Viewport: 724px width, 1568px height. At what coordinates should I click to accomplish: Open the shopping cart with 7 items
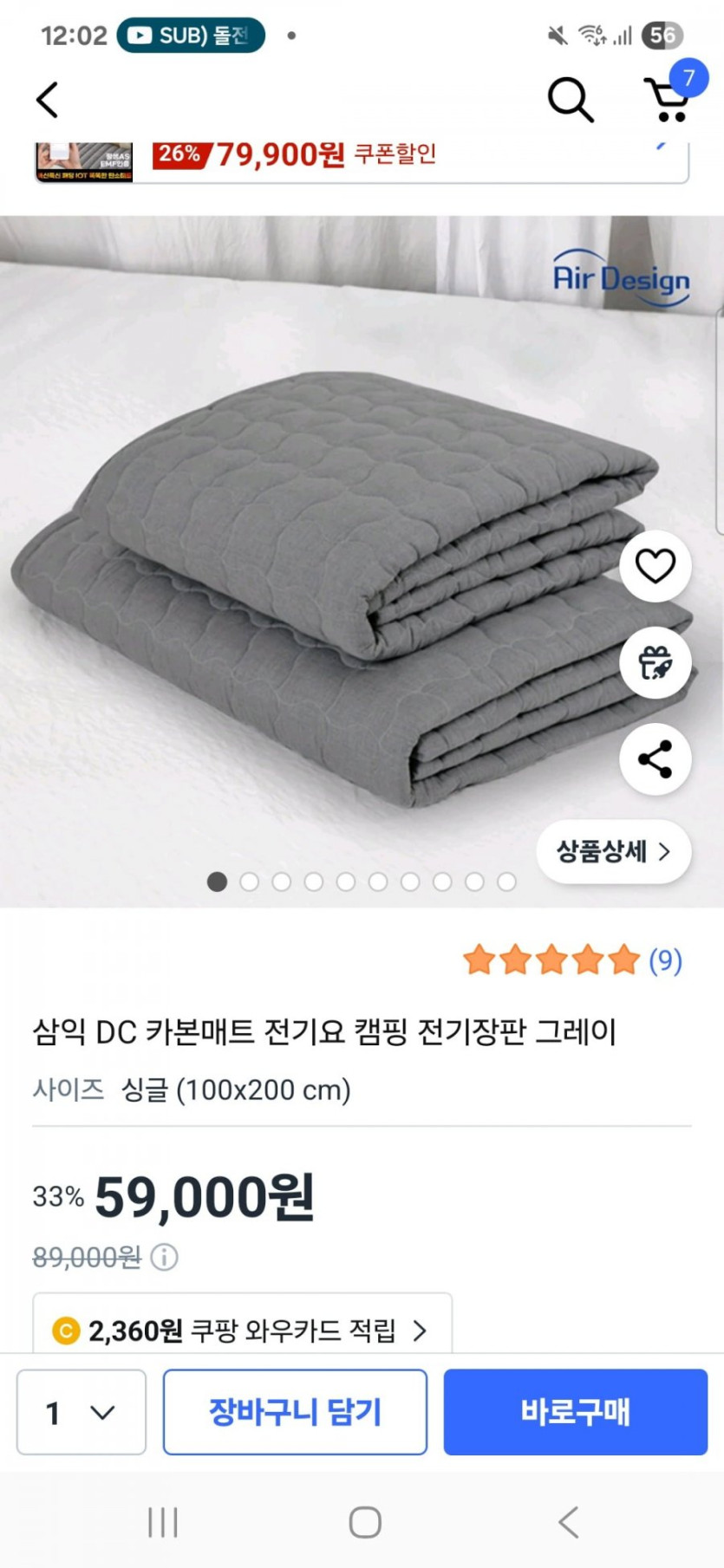pyautogui.click(x=668, y=99)
